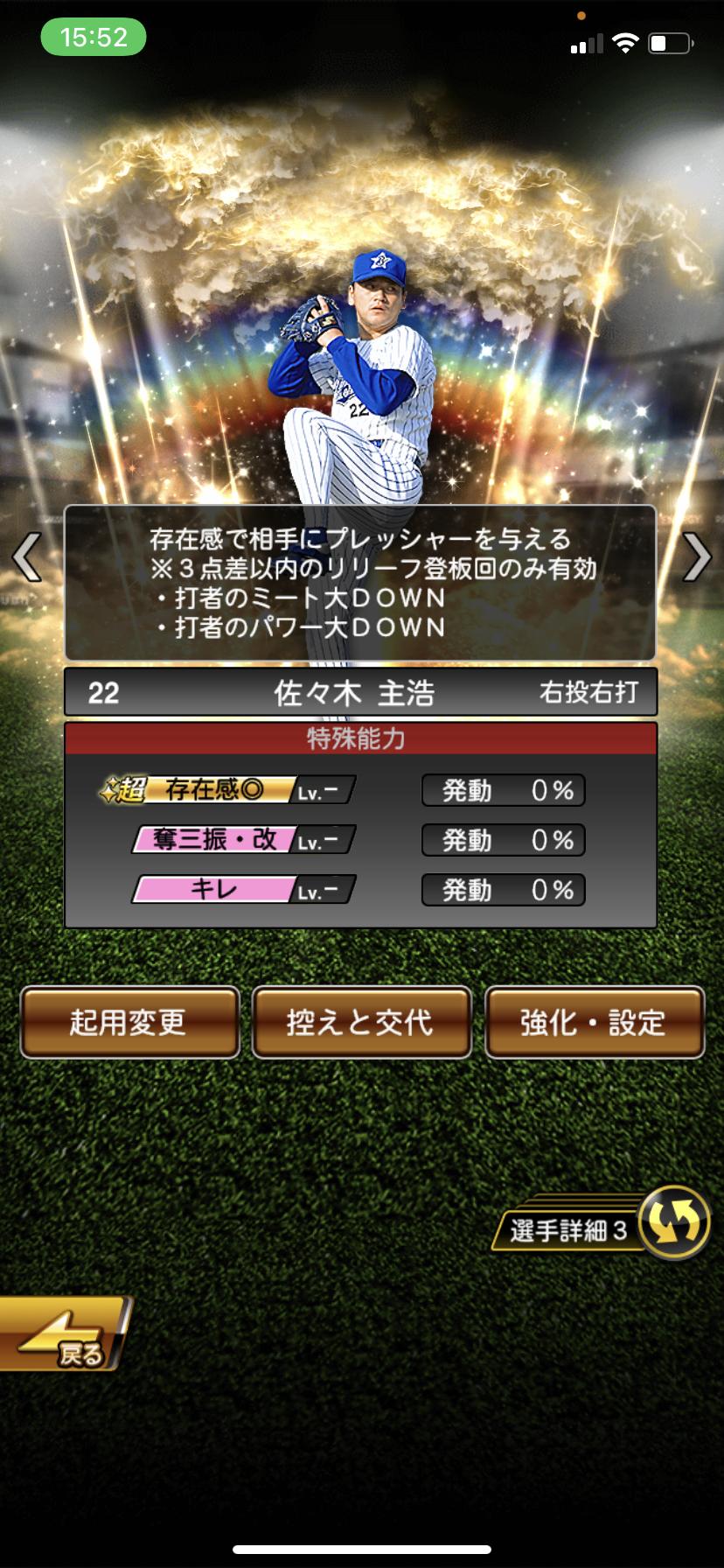Go to the next player with right arrow
The image size is (724, 1568).
696,557
